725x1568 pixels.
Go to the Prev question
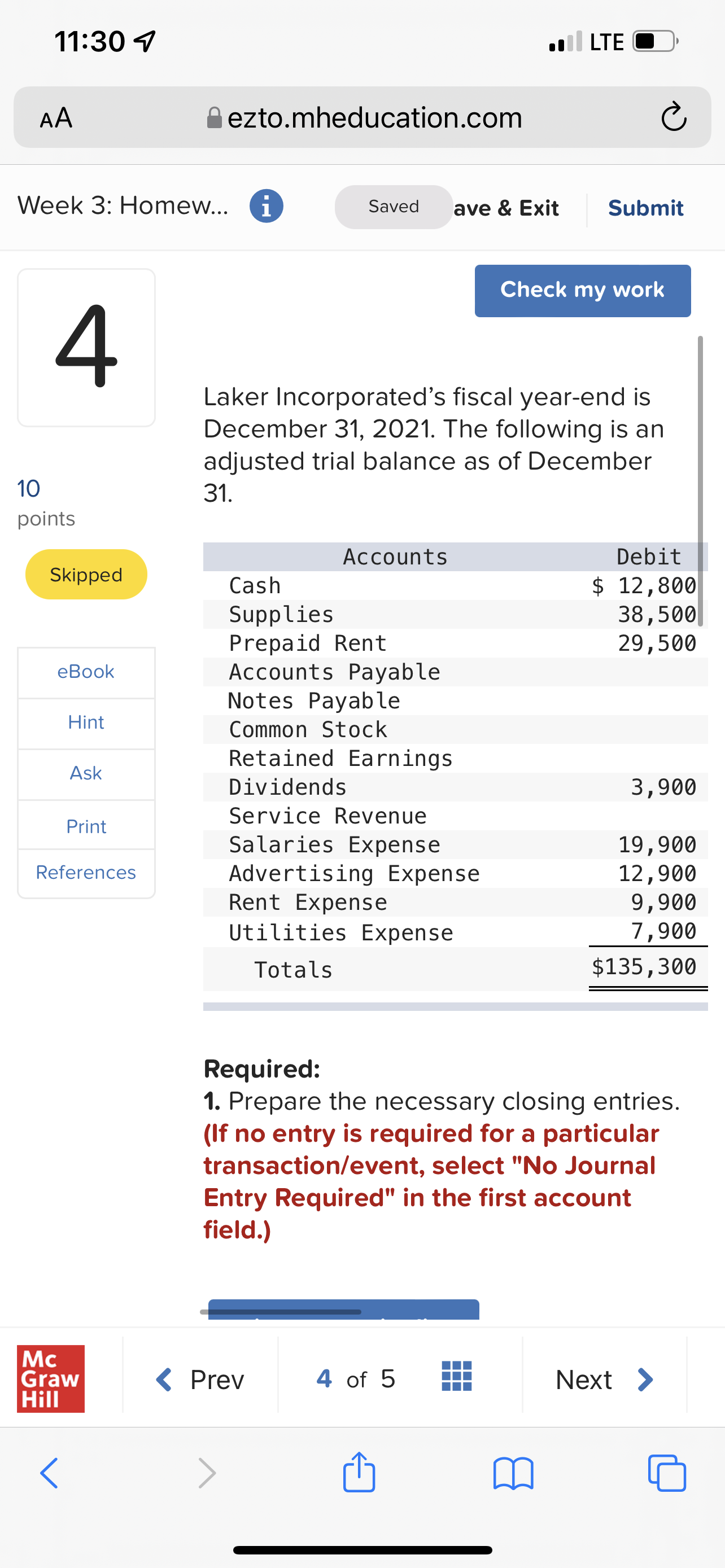point(201,1379)
